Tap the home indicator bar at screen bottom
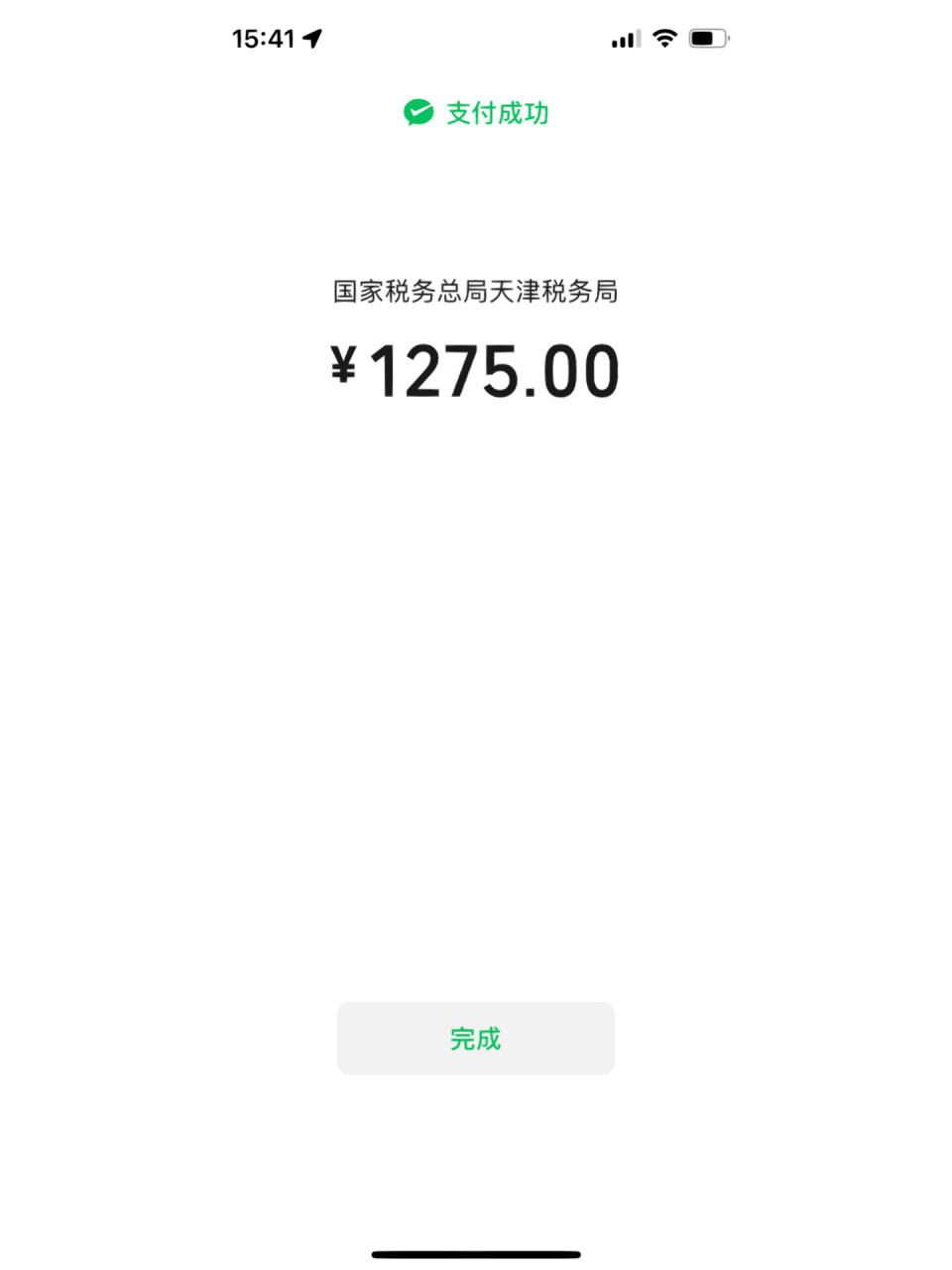This screenshot has width=952, height=1270. [x=476, y=1254]
